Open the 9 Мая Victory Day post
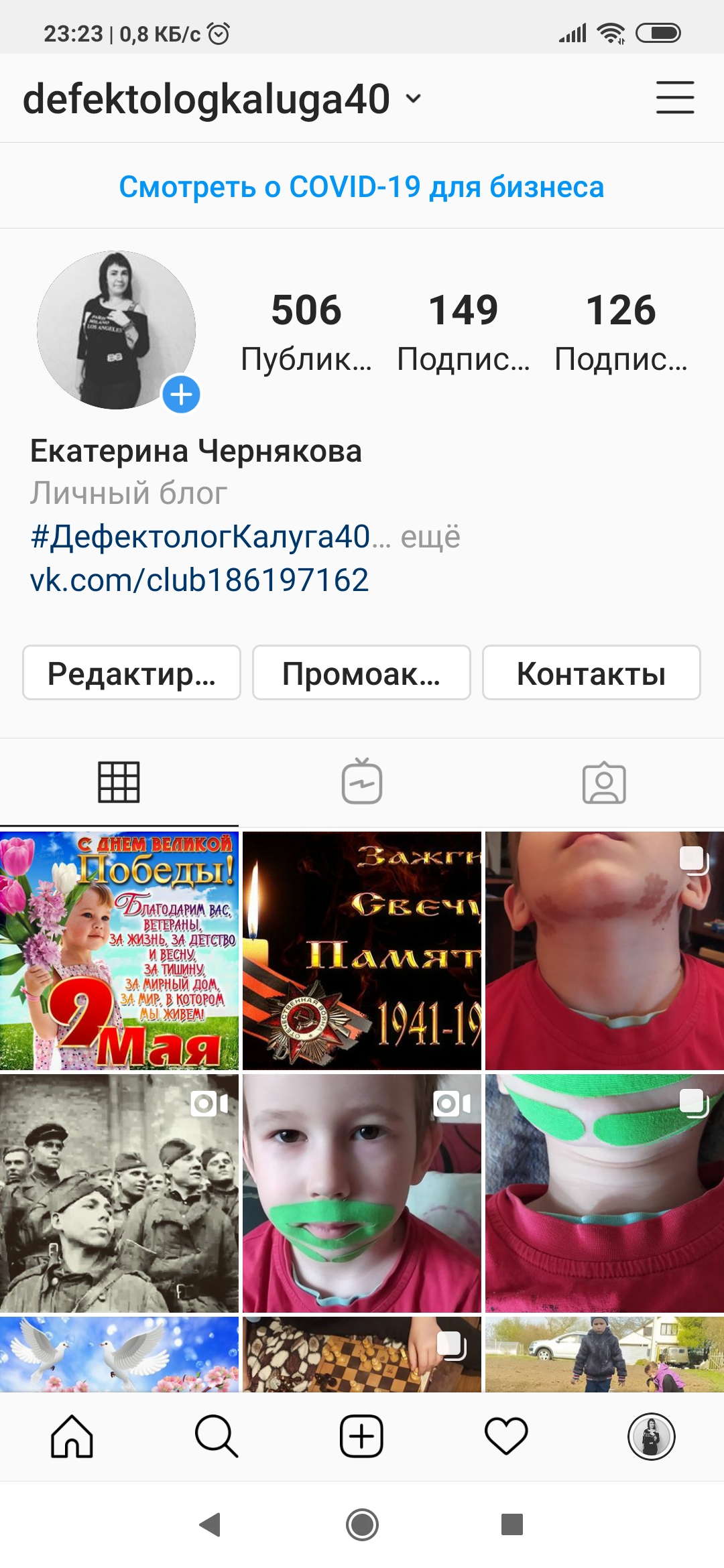The height and width of the screenshot is (1568, 724). coord(119,950)
